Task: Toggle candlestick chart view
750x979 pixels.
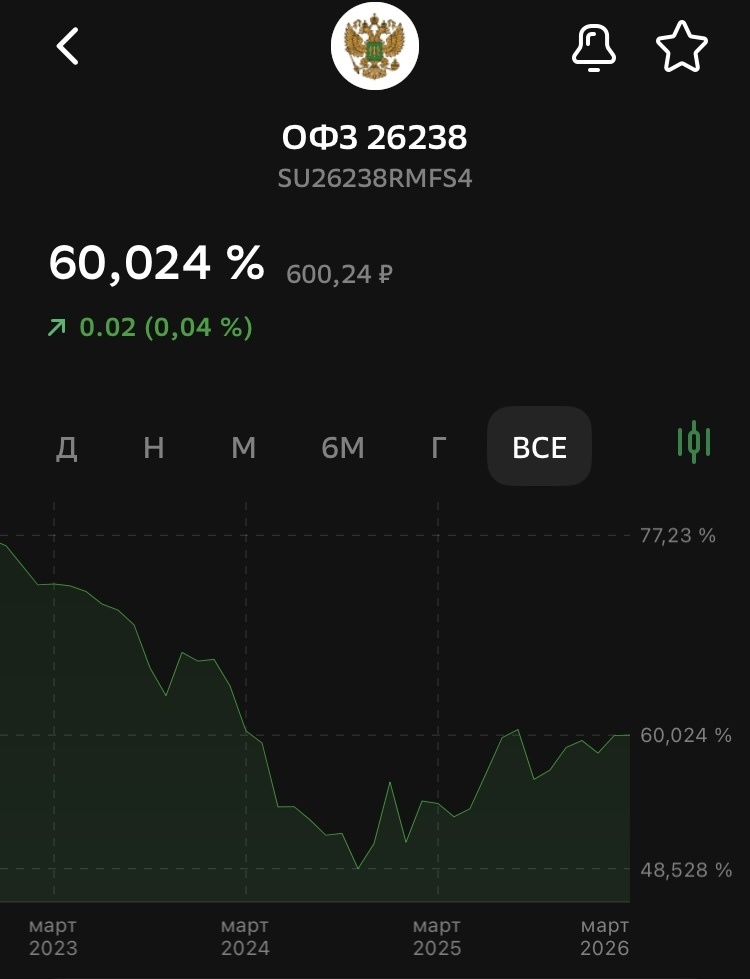Action: [694, 441]
